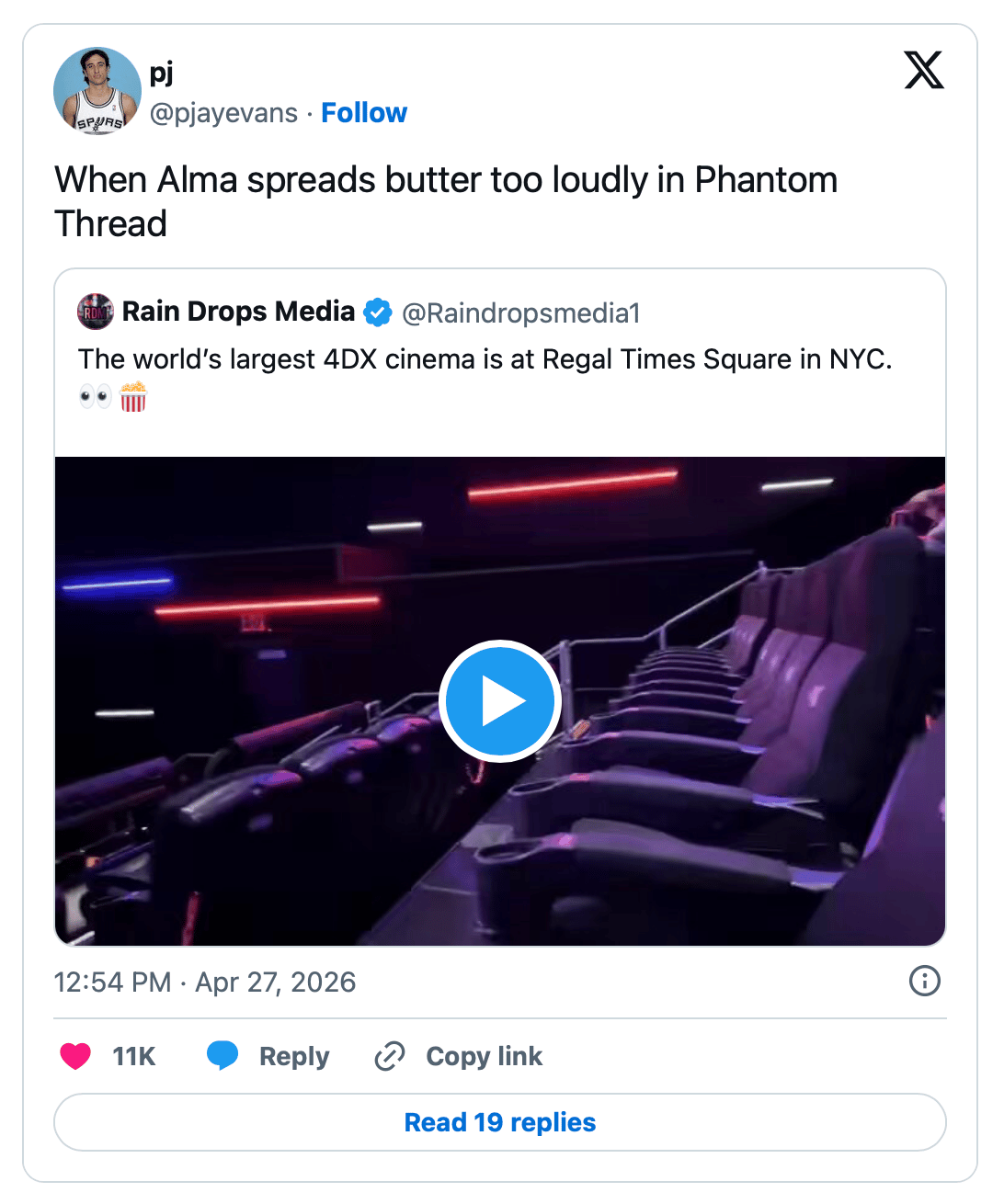
Task: Open the quoted Rain Drops Media post
Action: (485, 358)
